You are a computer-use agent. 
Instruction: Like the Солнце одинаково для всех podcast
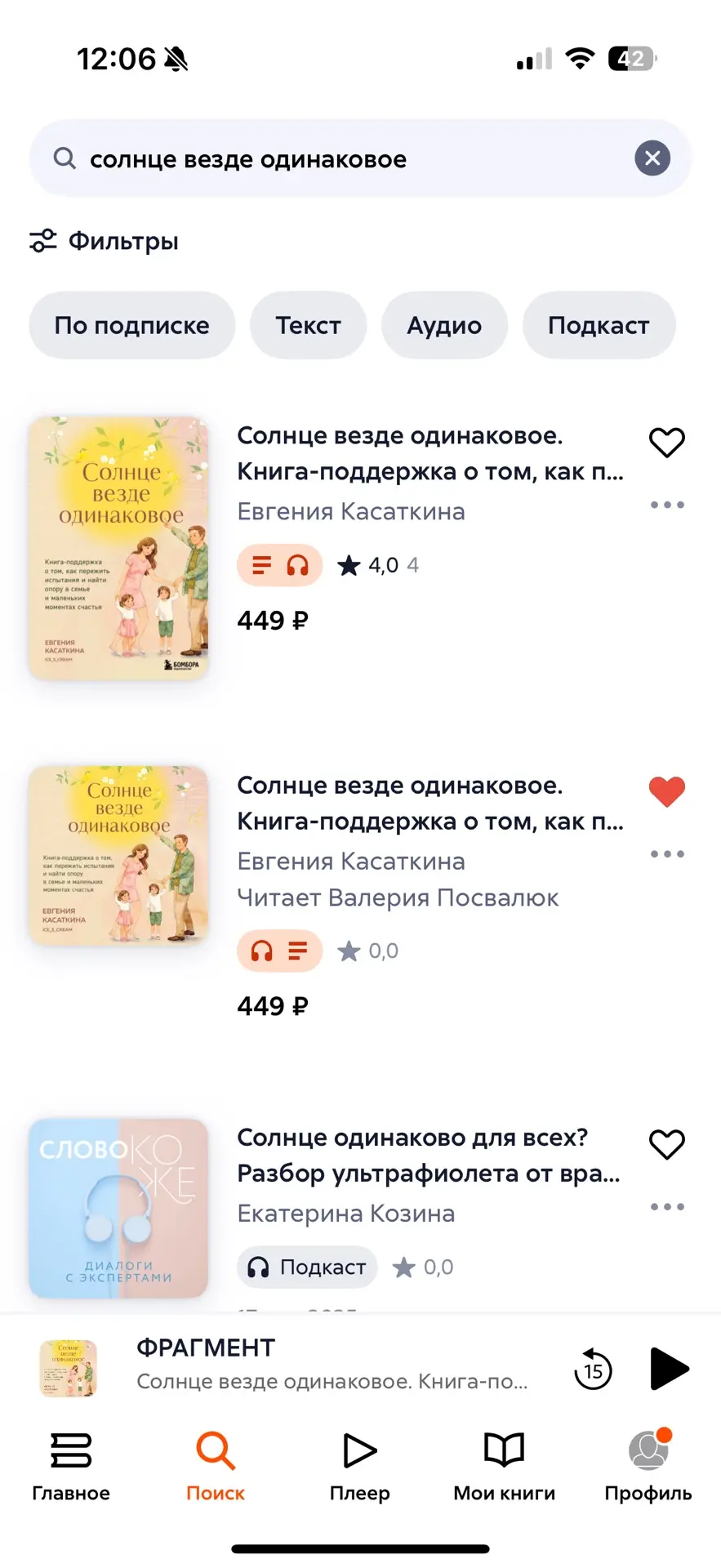[667, 1144]
